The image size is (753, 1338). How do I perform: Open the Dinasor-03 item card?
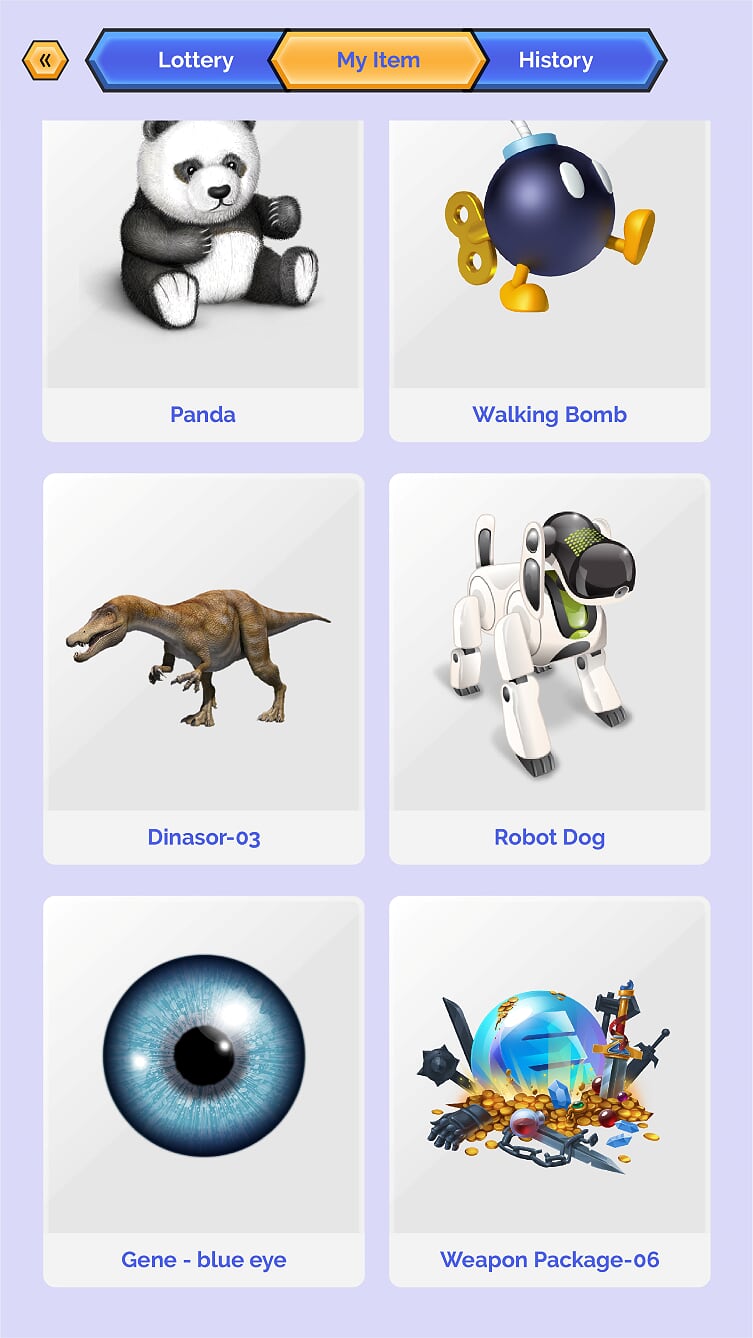203,668
